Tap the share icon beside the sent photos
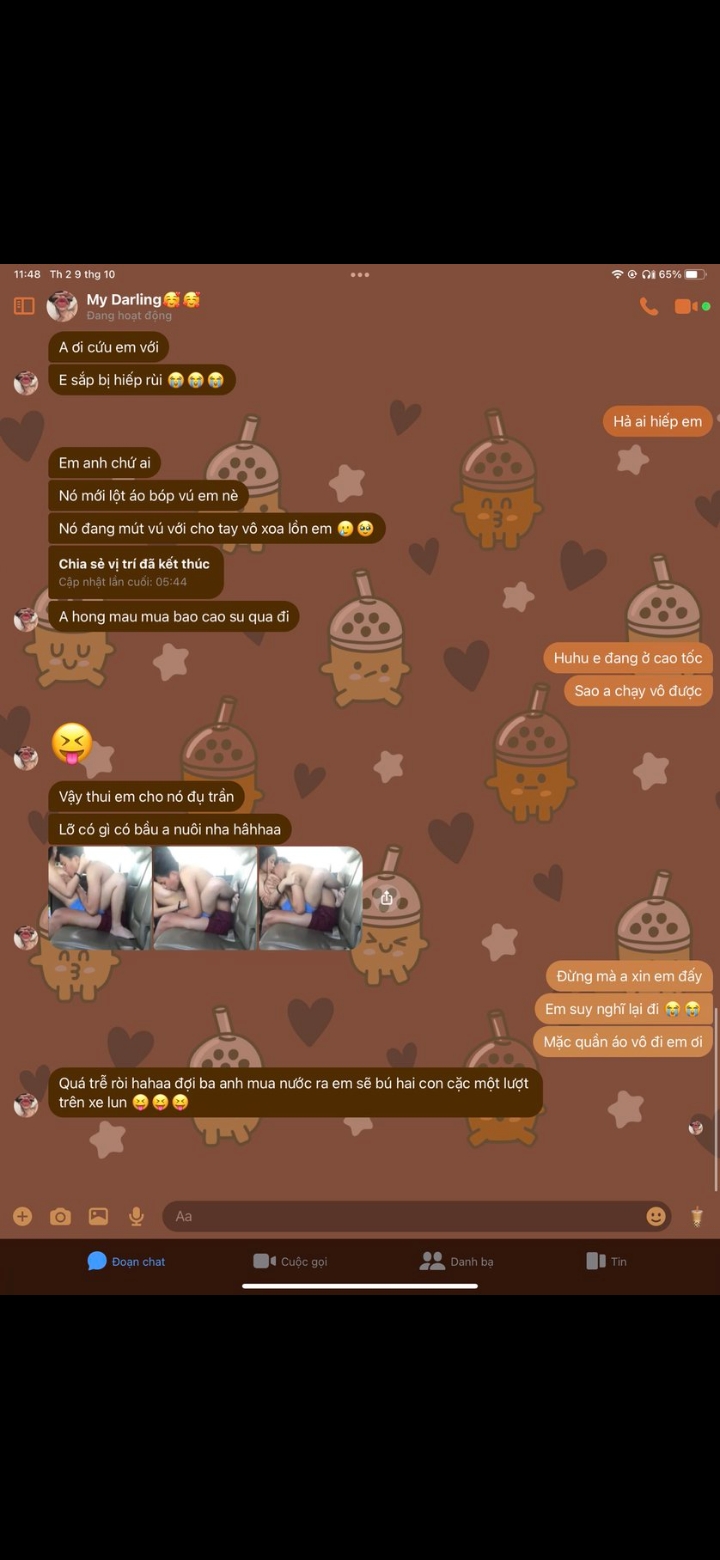 tap(386, 898)
